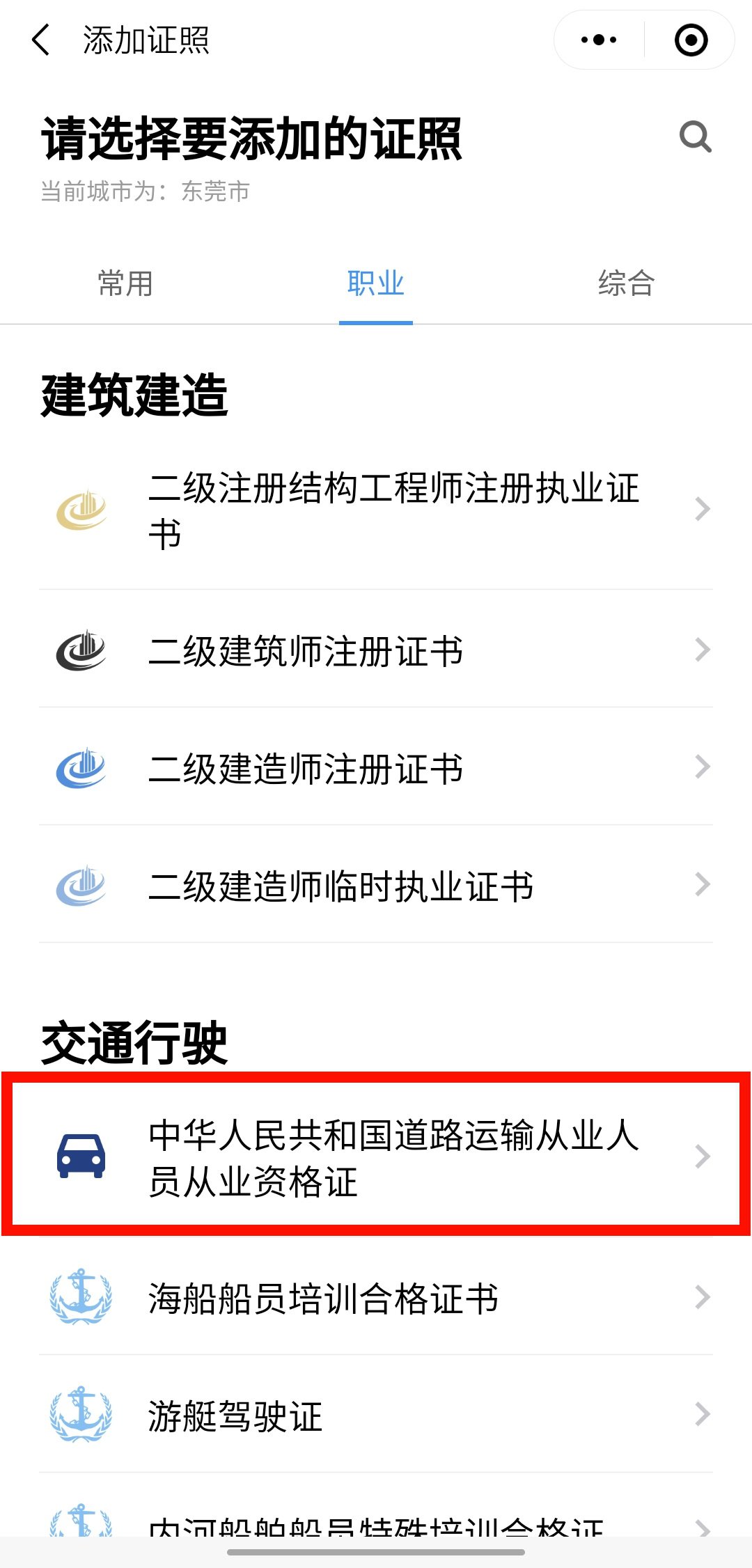Open the search magnifier icon
Image resolution: width=752 pixels, height=1568 pixels.
[x=695, y=136]
